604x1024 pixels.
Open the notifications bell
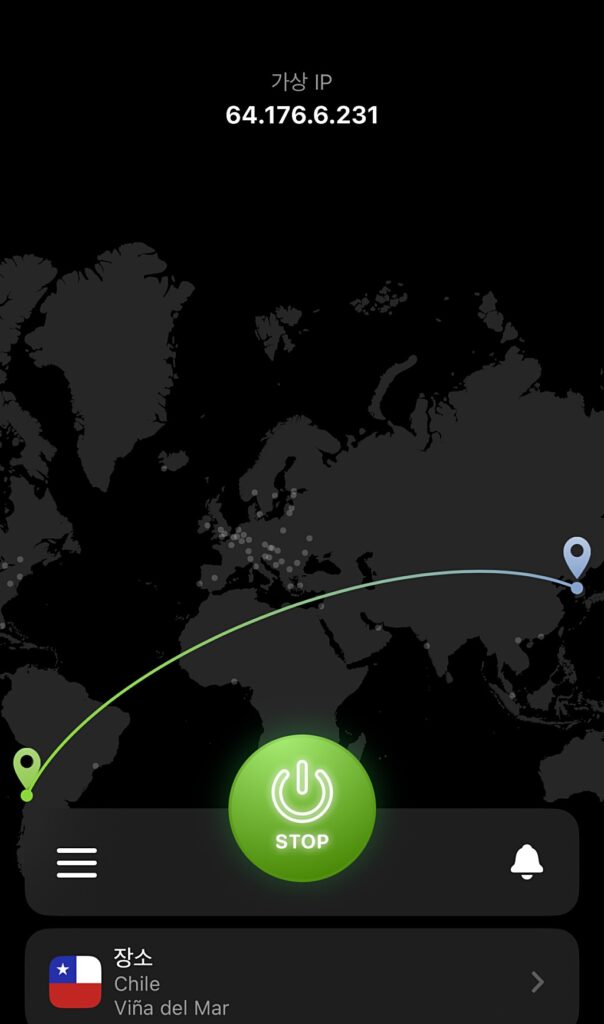pos(527,861)
